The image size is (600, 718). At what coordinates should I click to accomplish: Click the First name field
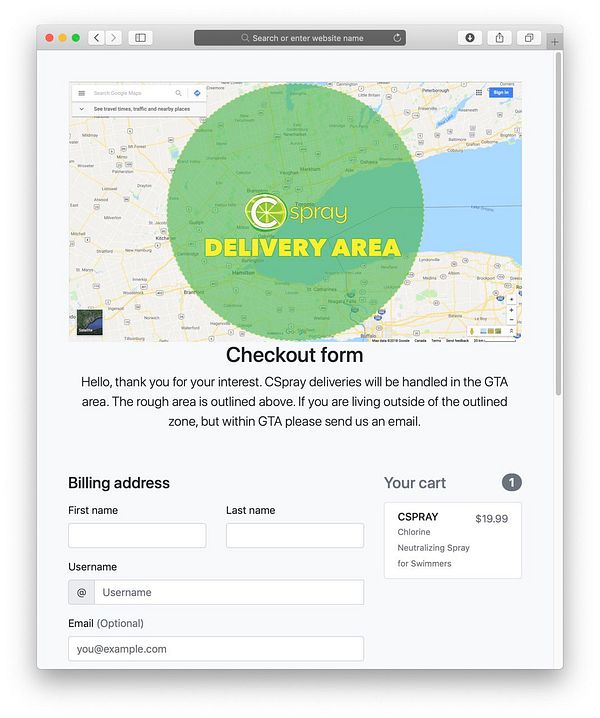(x=137, y=535)
